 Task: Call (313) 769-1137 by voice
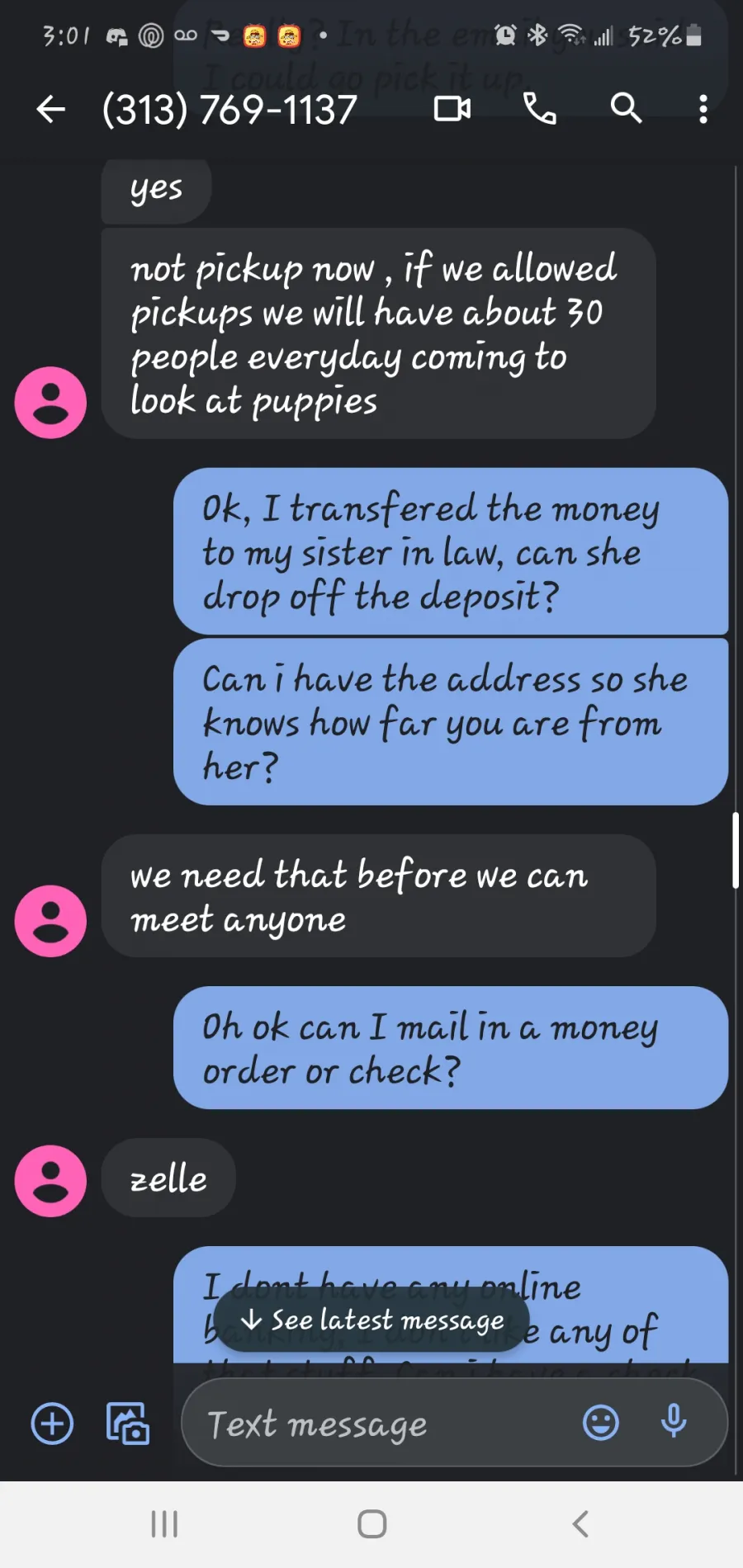coord(540,109)
